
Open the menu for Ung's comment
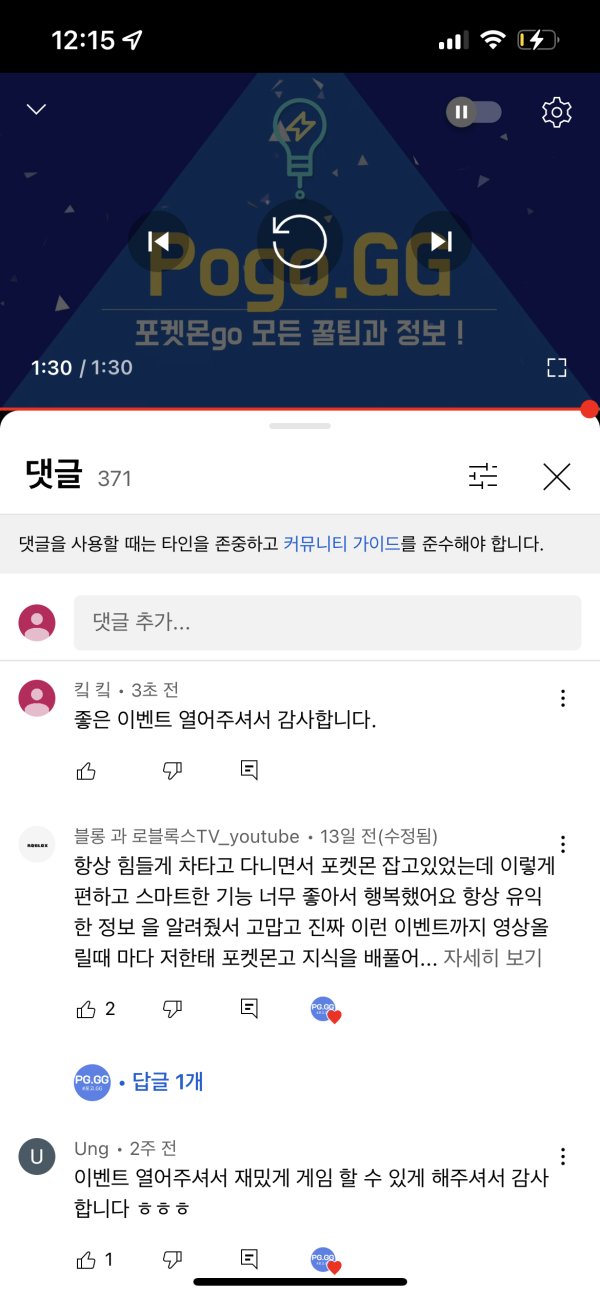(x=564, y=1157)
